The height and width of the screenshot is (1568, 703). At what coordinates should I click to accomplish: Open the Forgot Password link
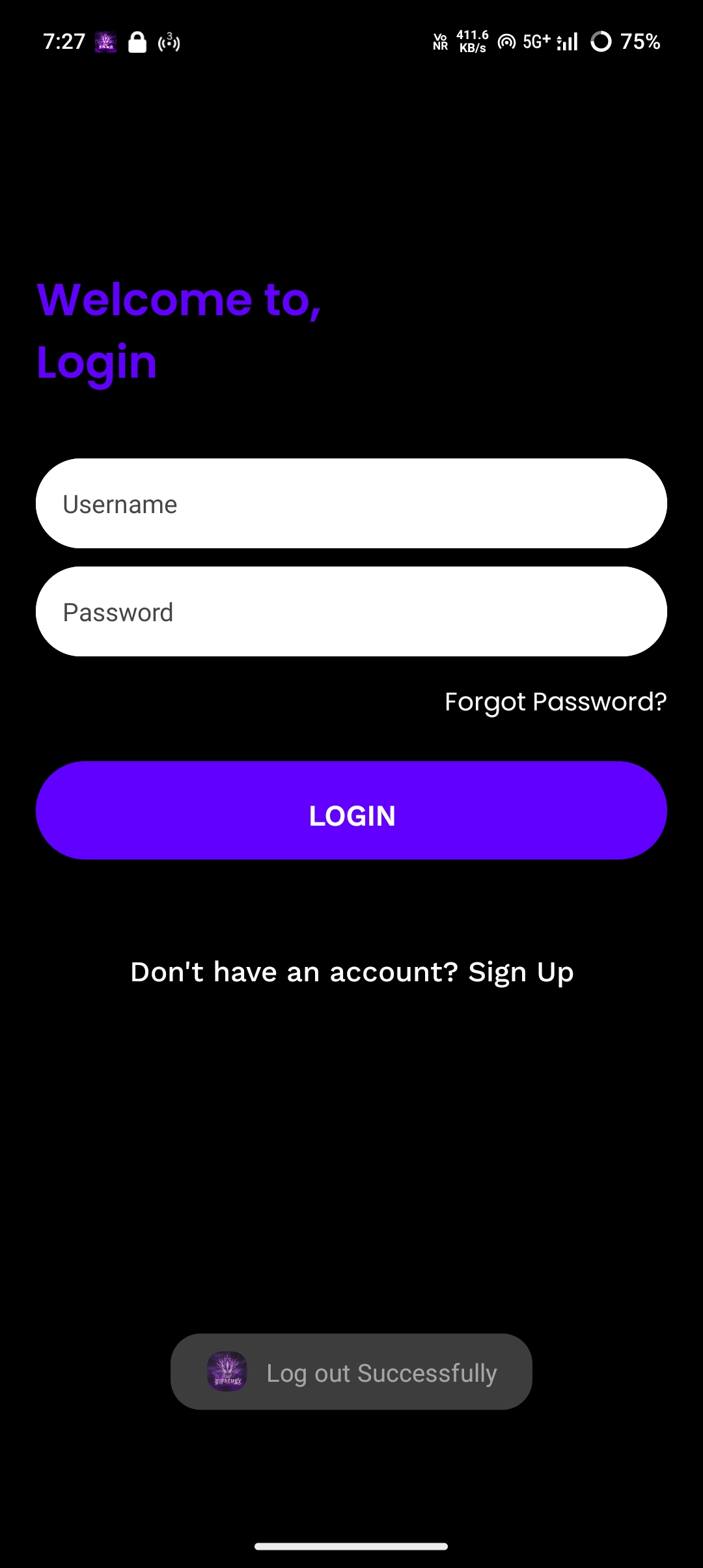coord(555,702)
